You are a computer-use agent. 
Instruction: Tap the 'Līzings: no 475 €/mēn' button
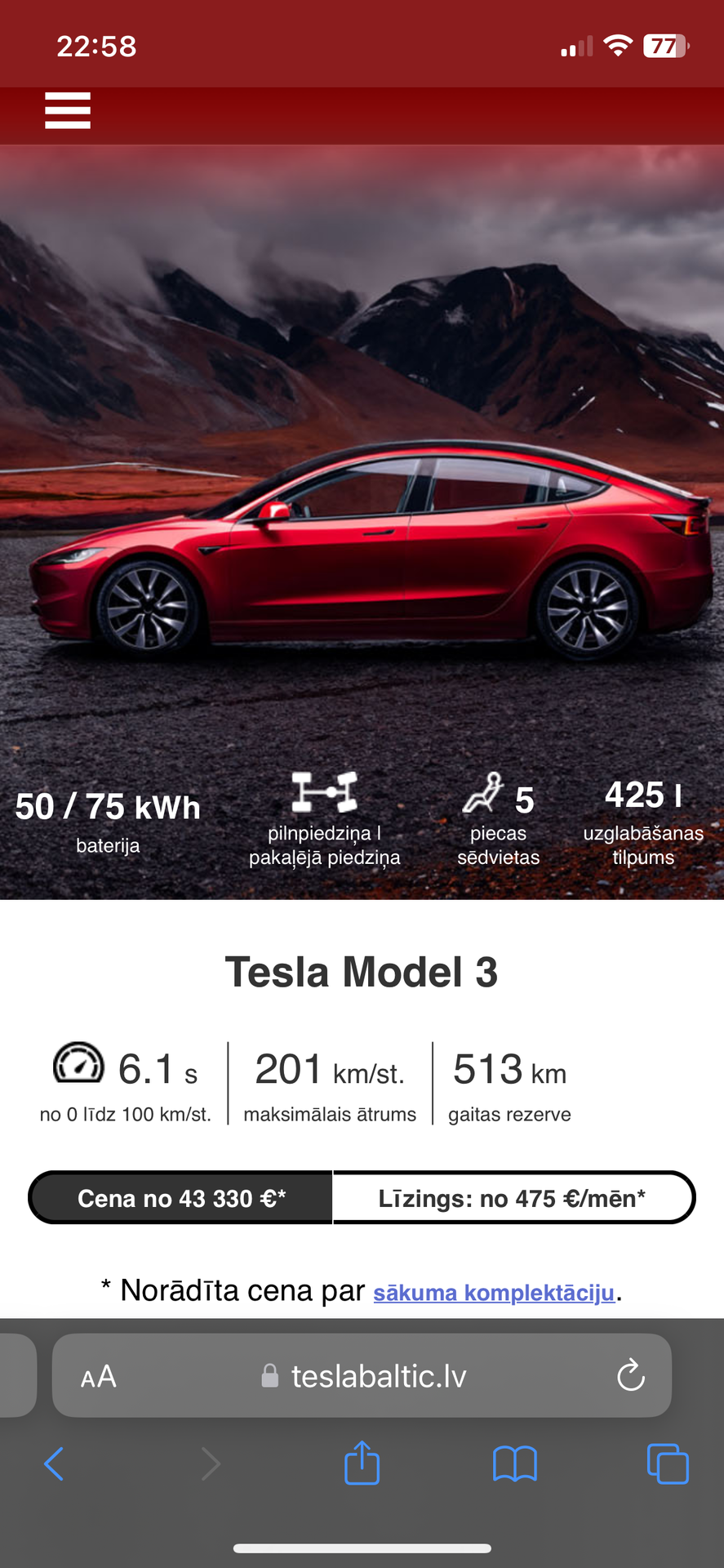coord(513,1198)
